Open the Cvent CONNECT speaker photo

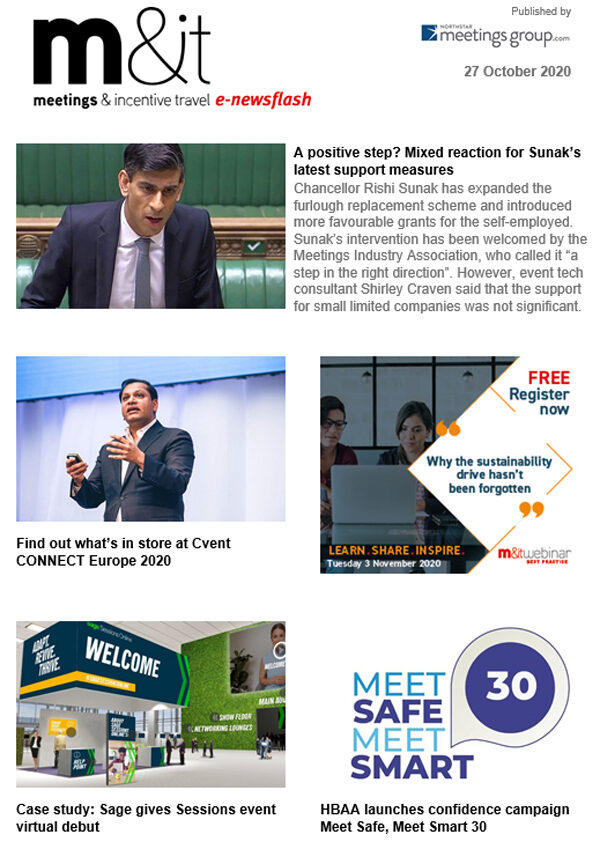[x=150, y=438]
